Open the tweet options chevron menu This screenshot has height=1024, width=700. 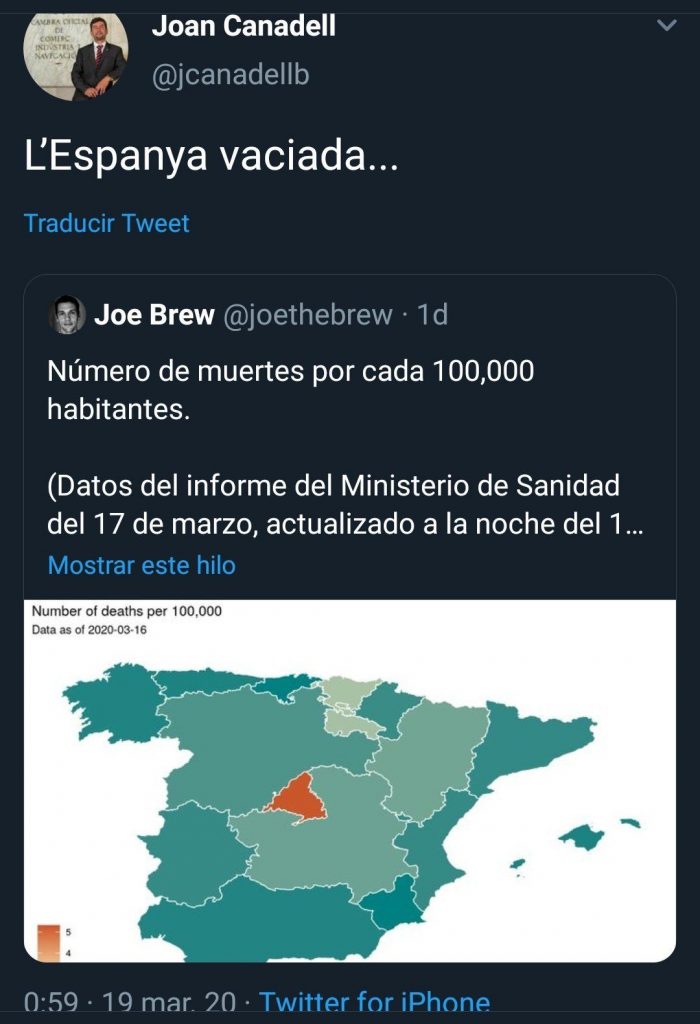[666, 25]
